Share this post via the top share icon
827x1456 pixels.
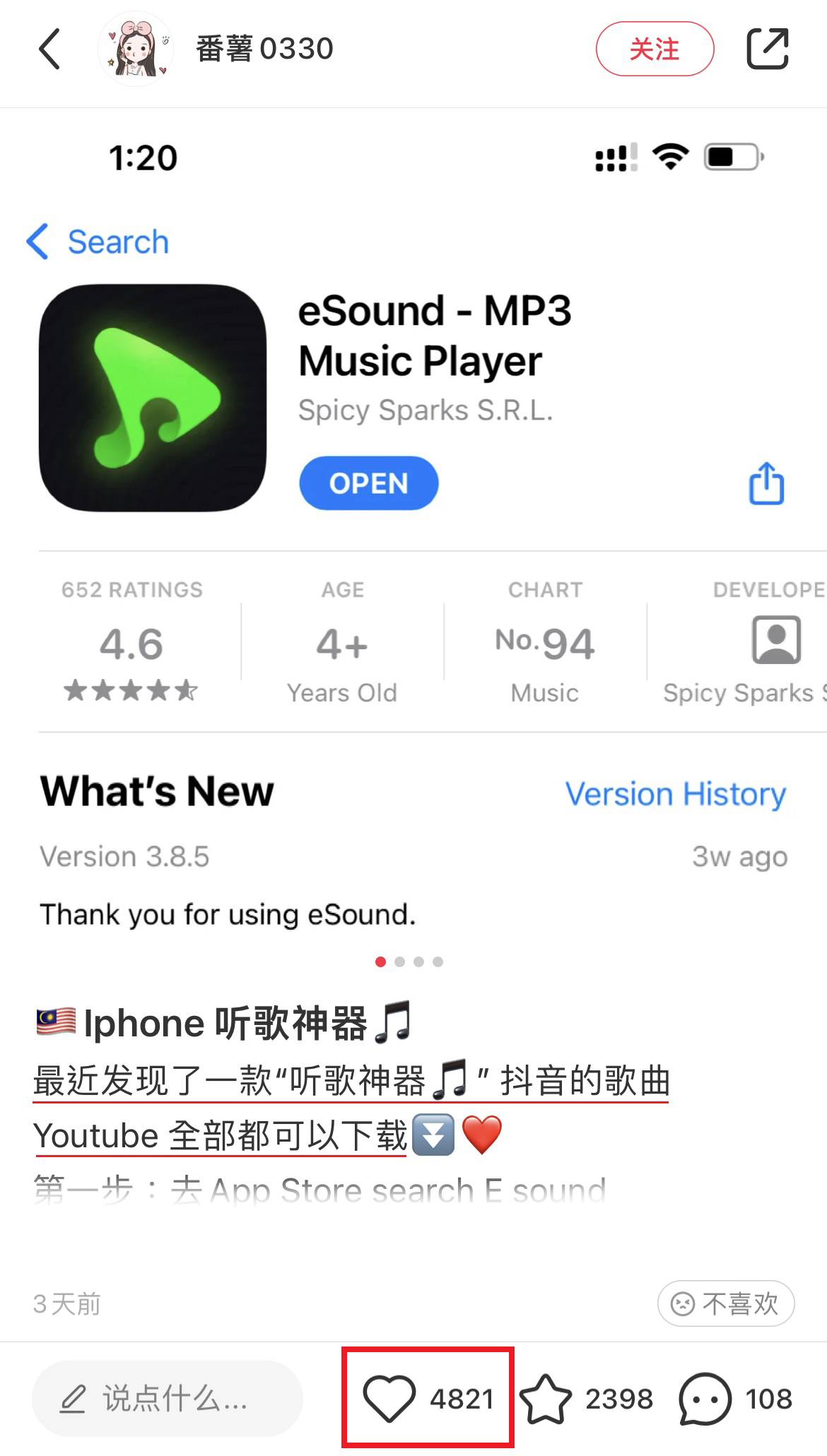767,49
